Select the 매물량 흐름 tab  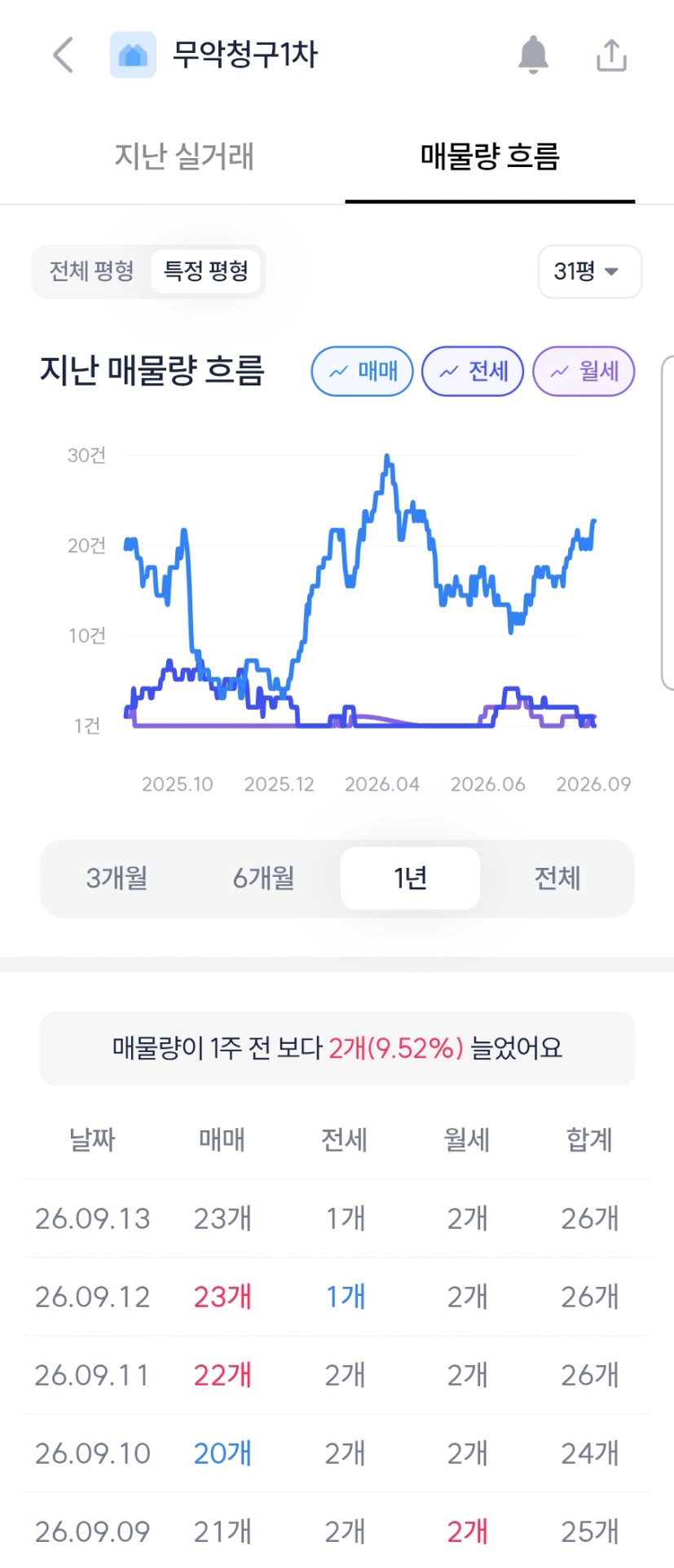point(490,156)
